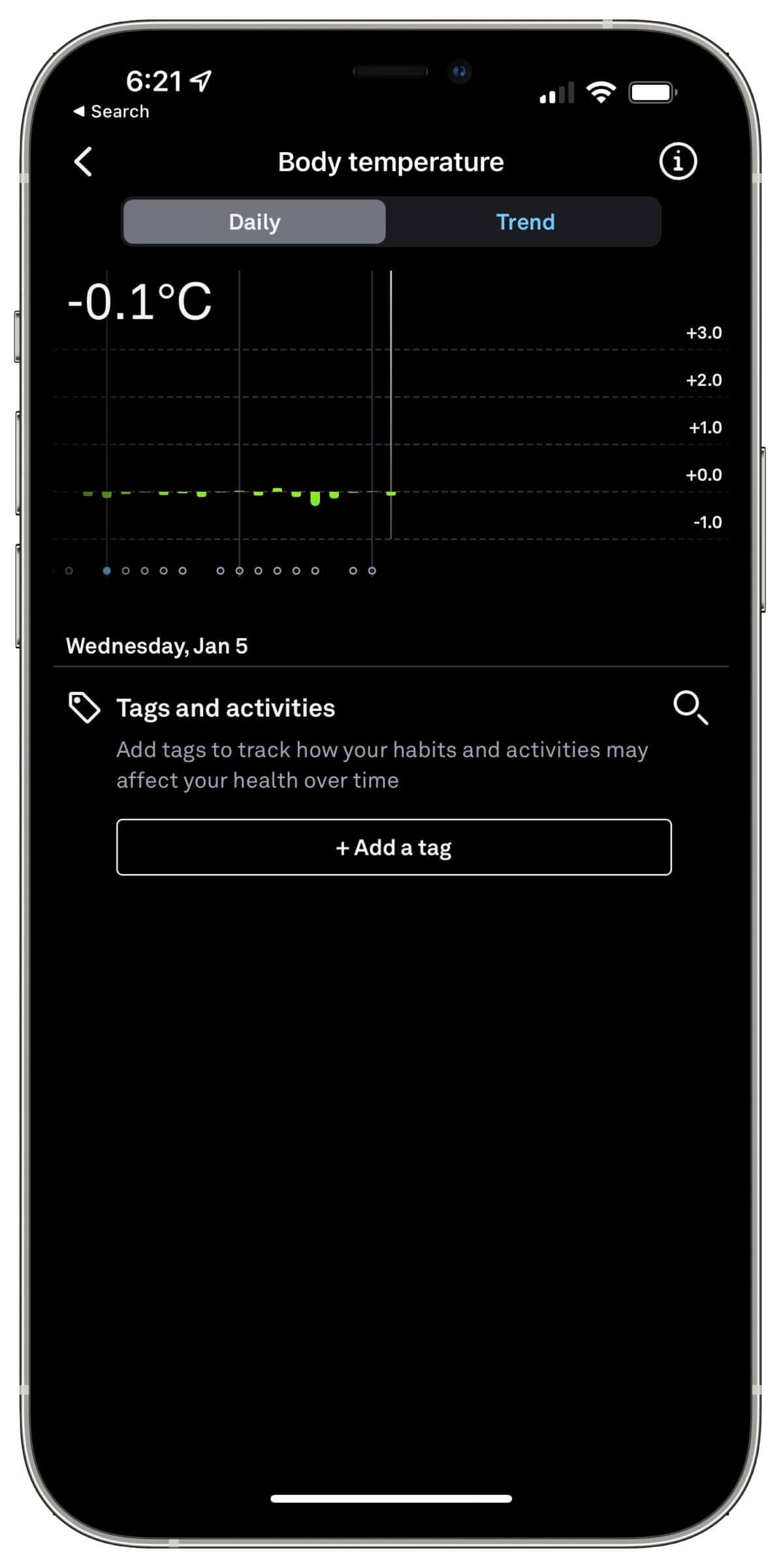Select the Daily view
This screenshot has width=781, height=1568.
(255, 222)
